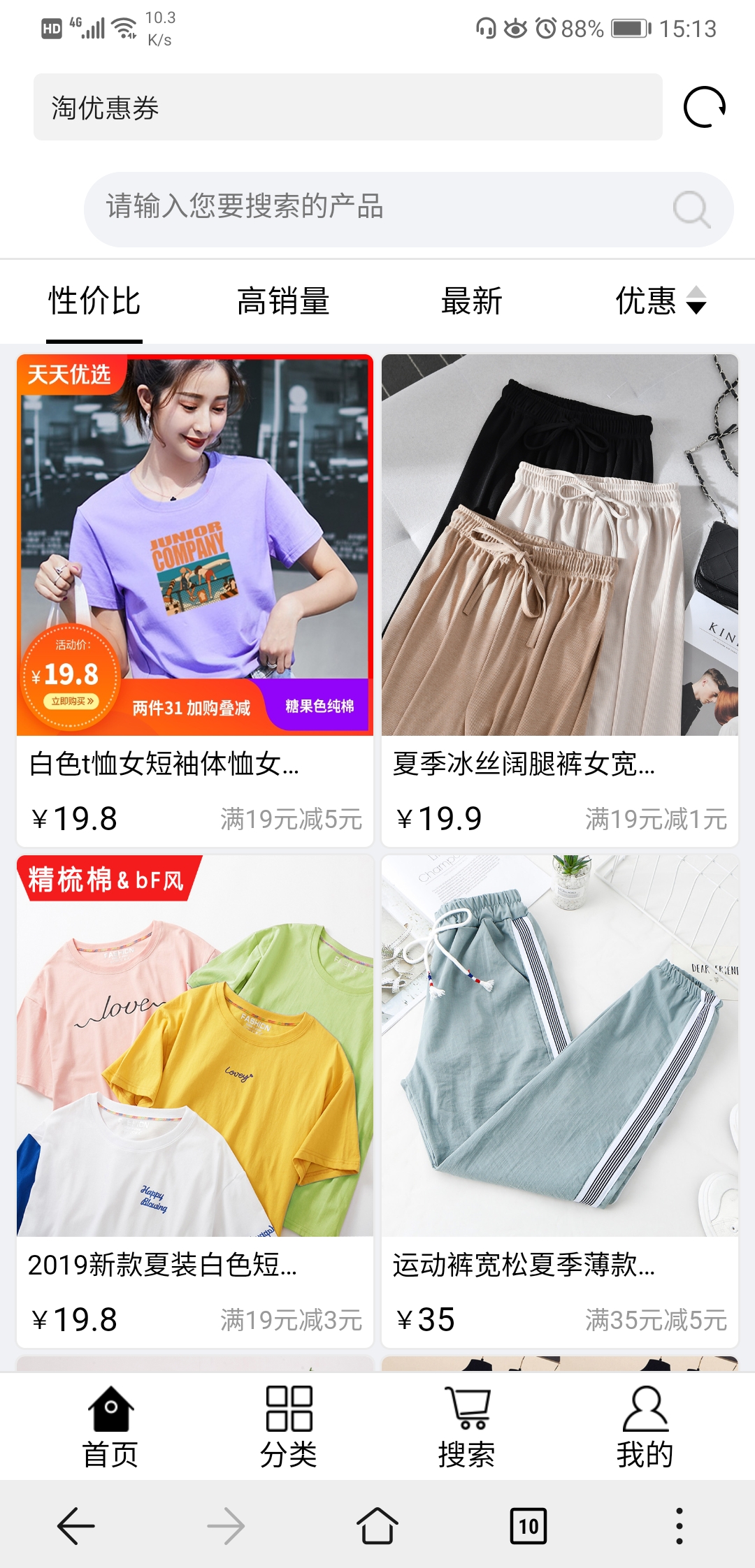Open the browser overflow menu

coord(679,1525)
